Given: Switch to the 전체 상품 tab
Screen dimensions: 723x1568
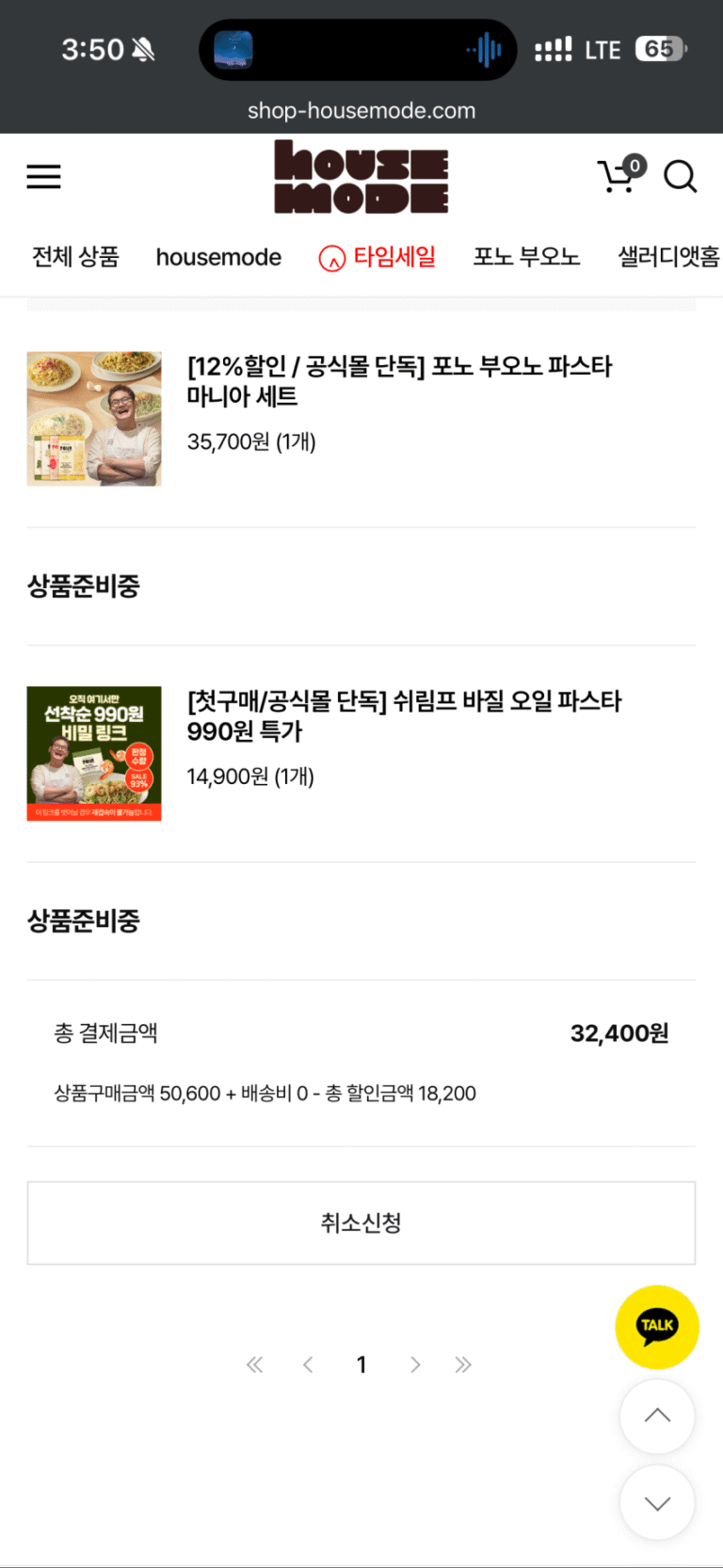Looking at the screenshot, I should pos(75,257).
